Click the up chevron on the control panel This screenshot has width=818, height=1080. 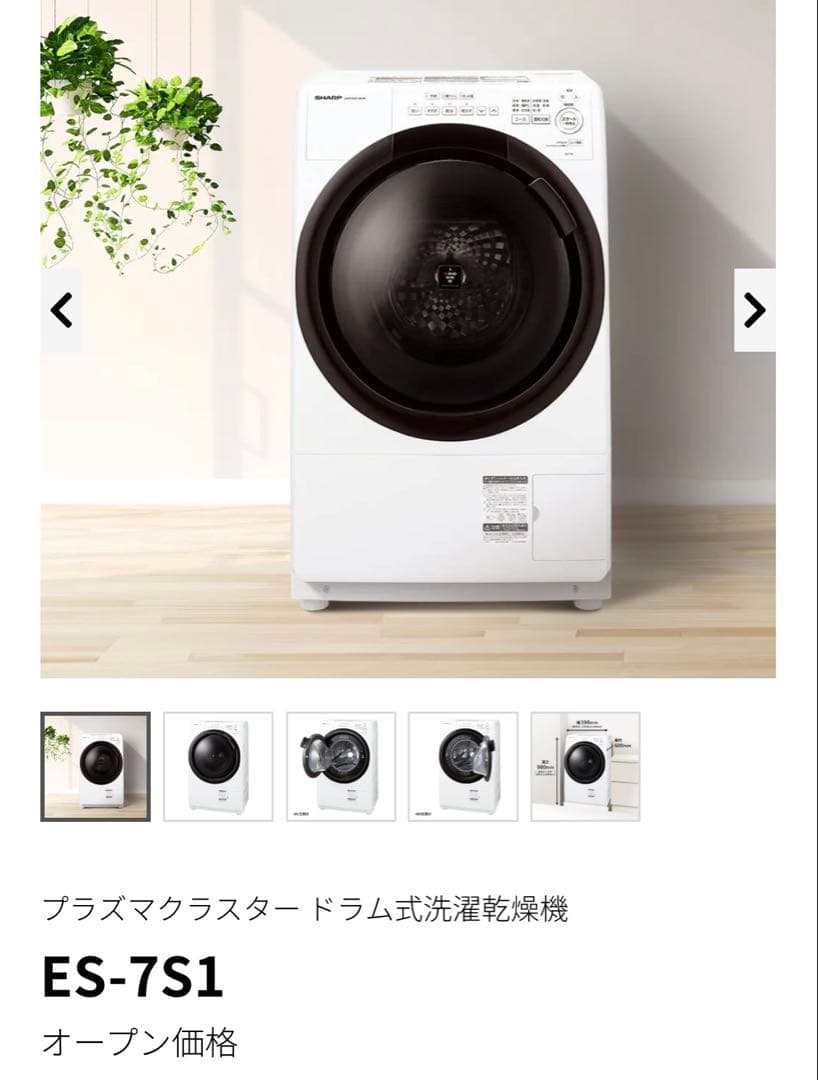[493, 111]
